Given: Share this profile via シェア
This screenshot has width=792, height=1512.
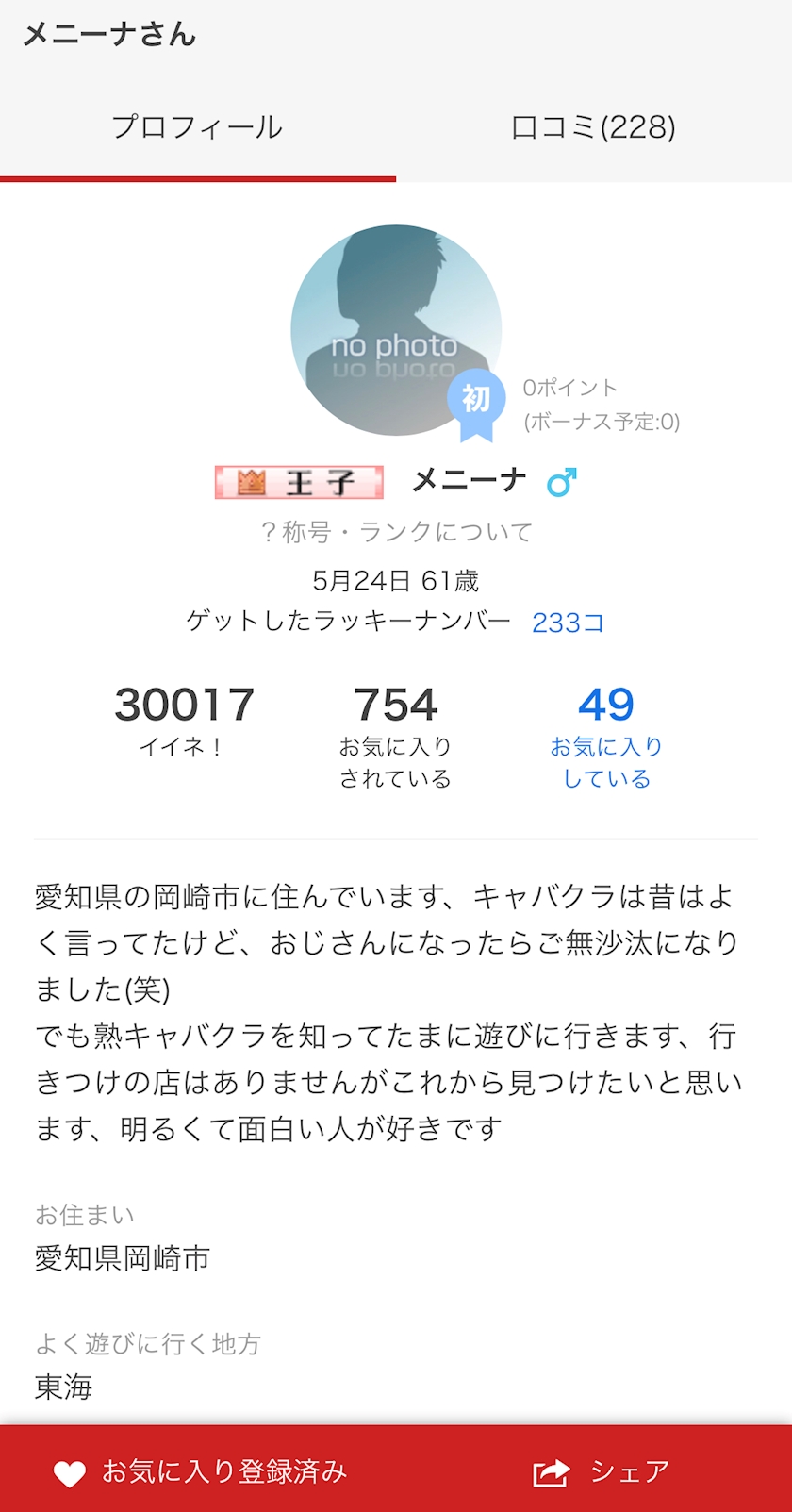Looking at the screenshot, I should click(x=602, y=1470).
